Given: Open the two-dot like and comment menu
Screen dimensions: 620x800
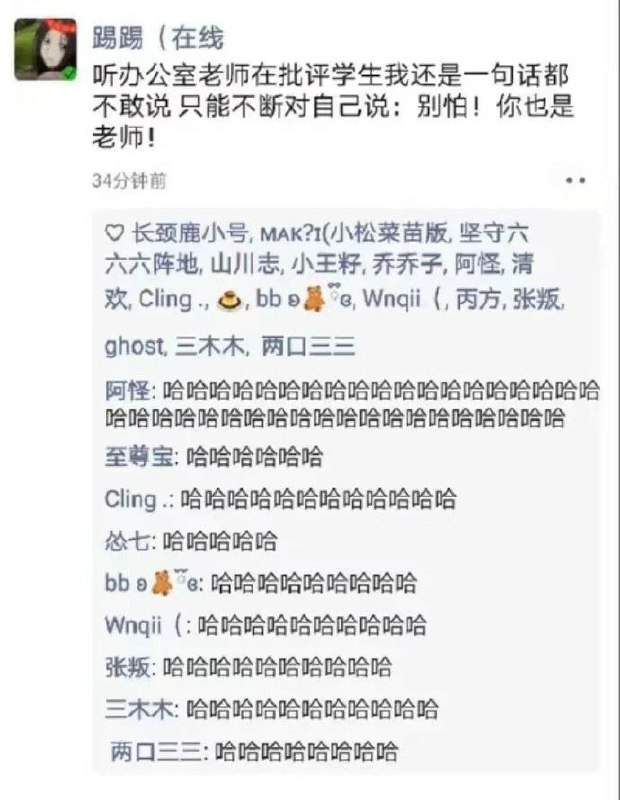Looking at the screenshot, I should (574, 181).
